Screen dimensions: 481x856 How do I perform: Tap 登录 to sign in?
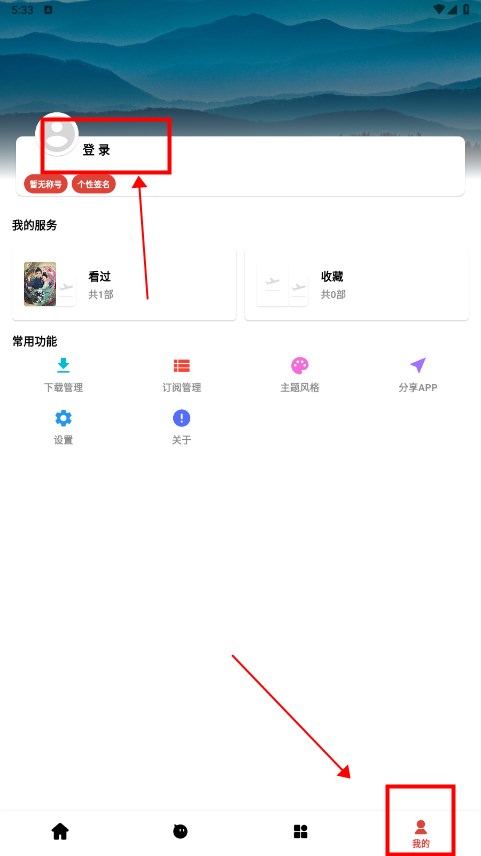[x=97, y=150]
